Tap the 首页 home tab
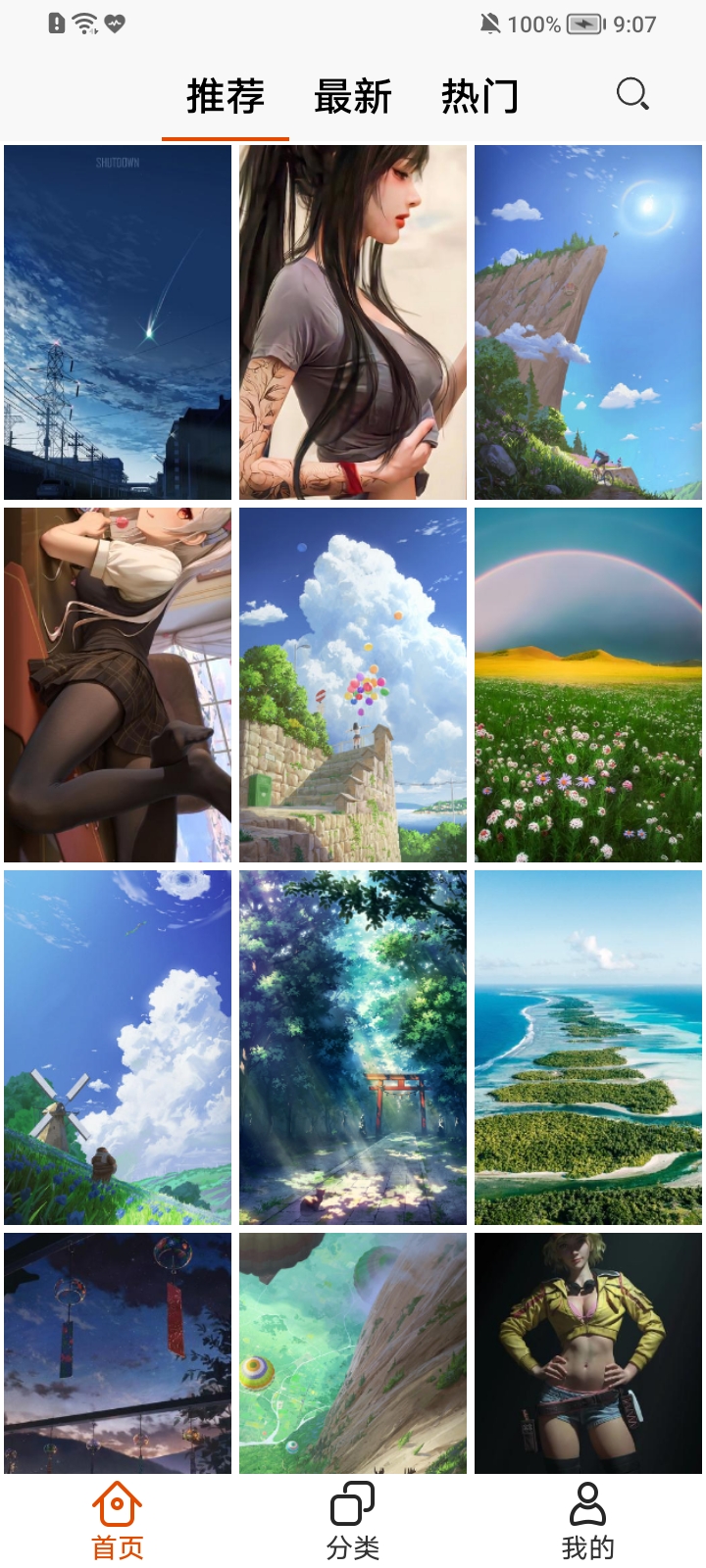This screenshot has height=1568, width=706. tap(118, 1521)
